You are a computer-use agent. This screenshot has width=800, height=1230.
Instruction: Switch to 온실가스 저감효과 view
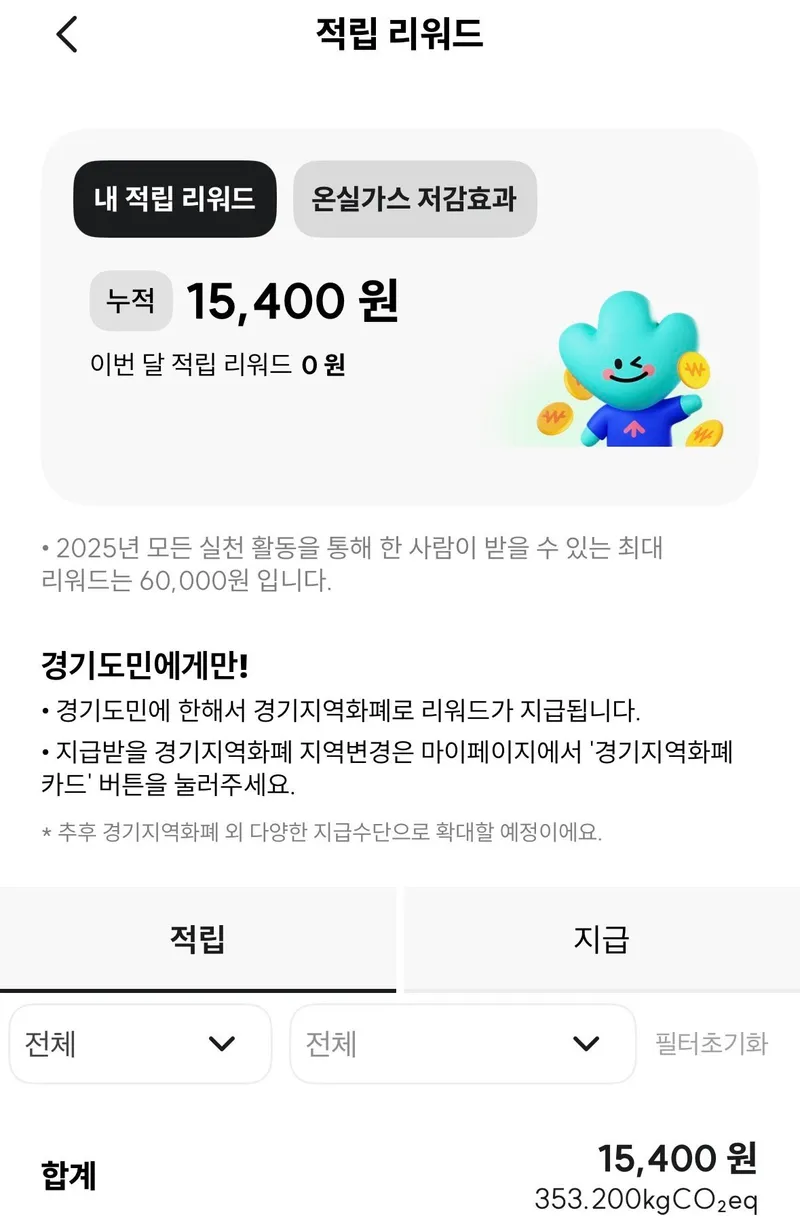414,199
